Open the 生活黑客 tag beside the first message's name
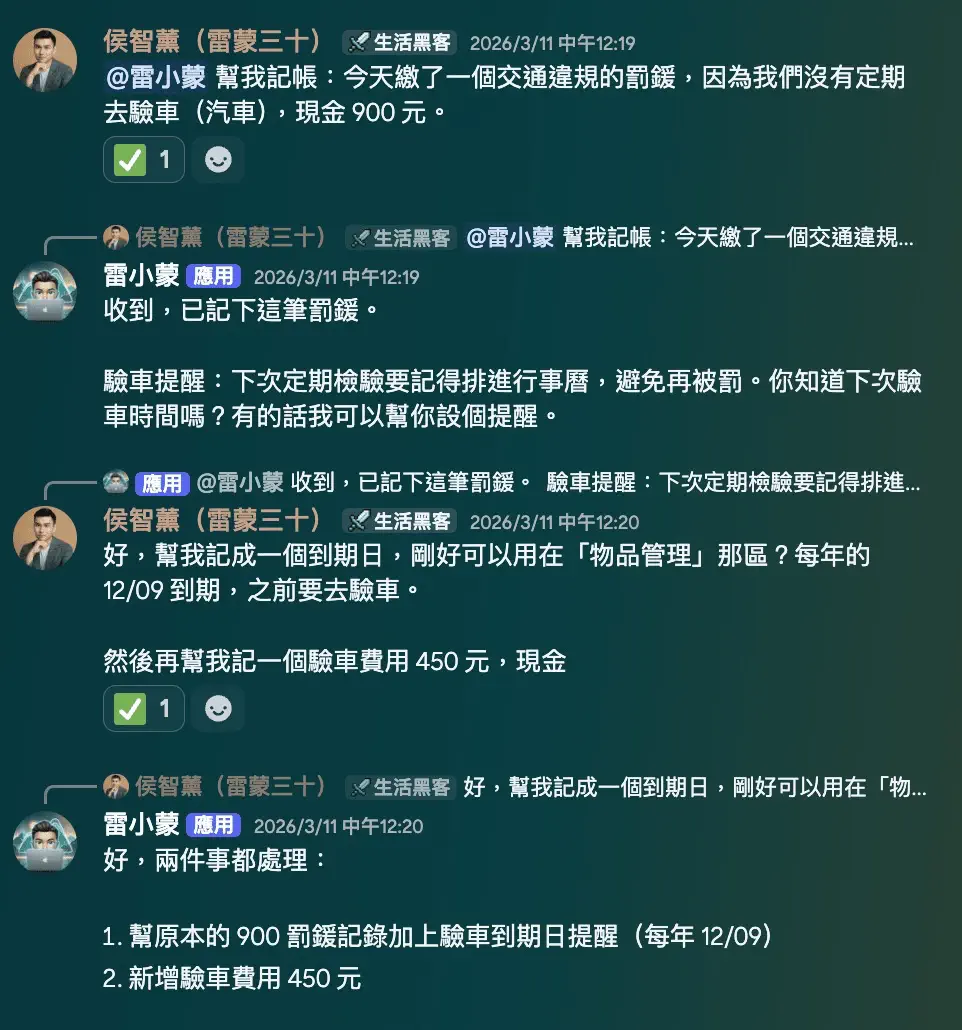962x1030 pixels. click(x=400, y=43)
